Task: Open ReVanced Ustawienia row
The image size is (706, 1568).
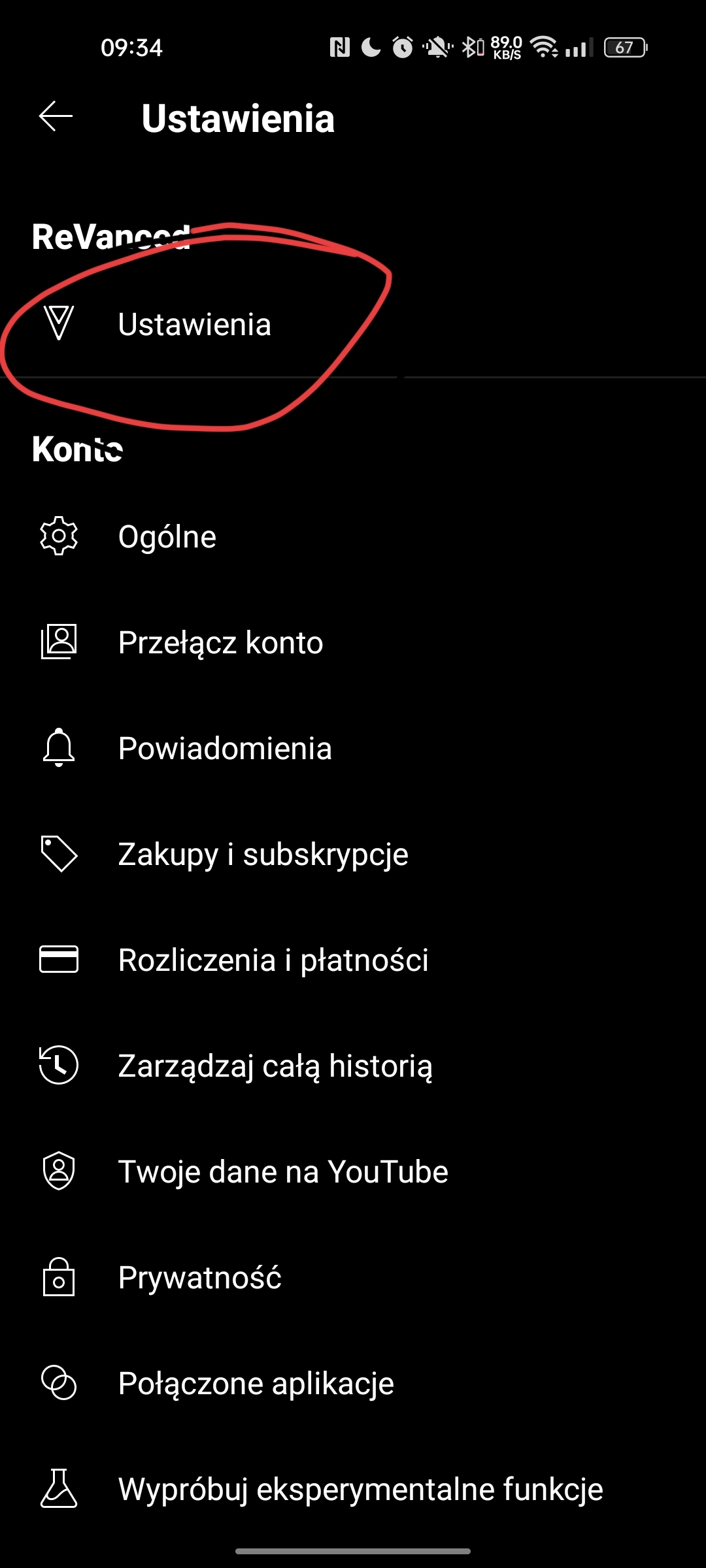Action: pyautogui.click(x=194, y=325)
